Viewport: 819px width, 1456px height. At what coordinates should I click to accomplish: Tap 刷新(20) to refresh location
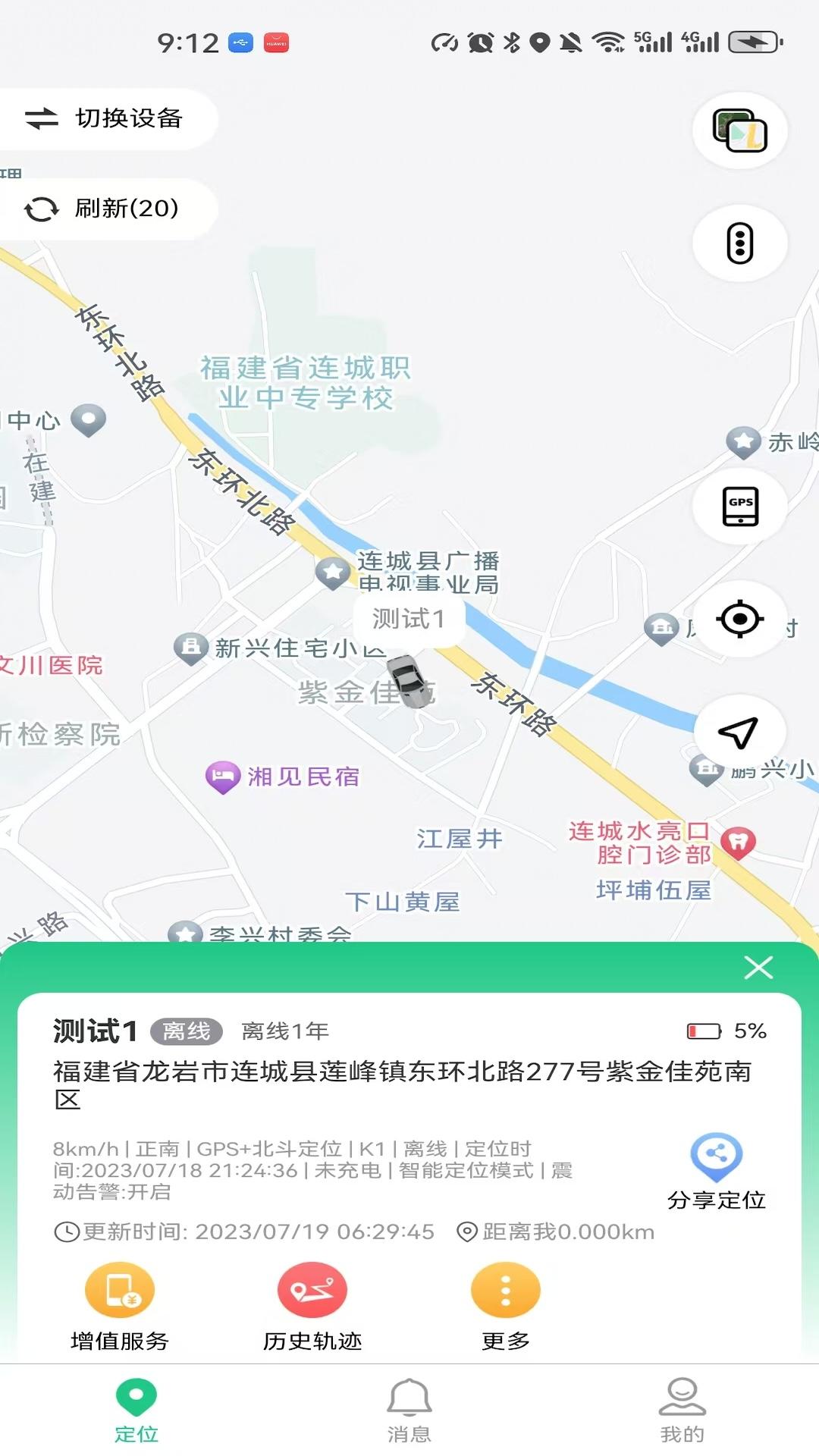coord(109,209)
